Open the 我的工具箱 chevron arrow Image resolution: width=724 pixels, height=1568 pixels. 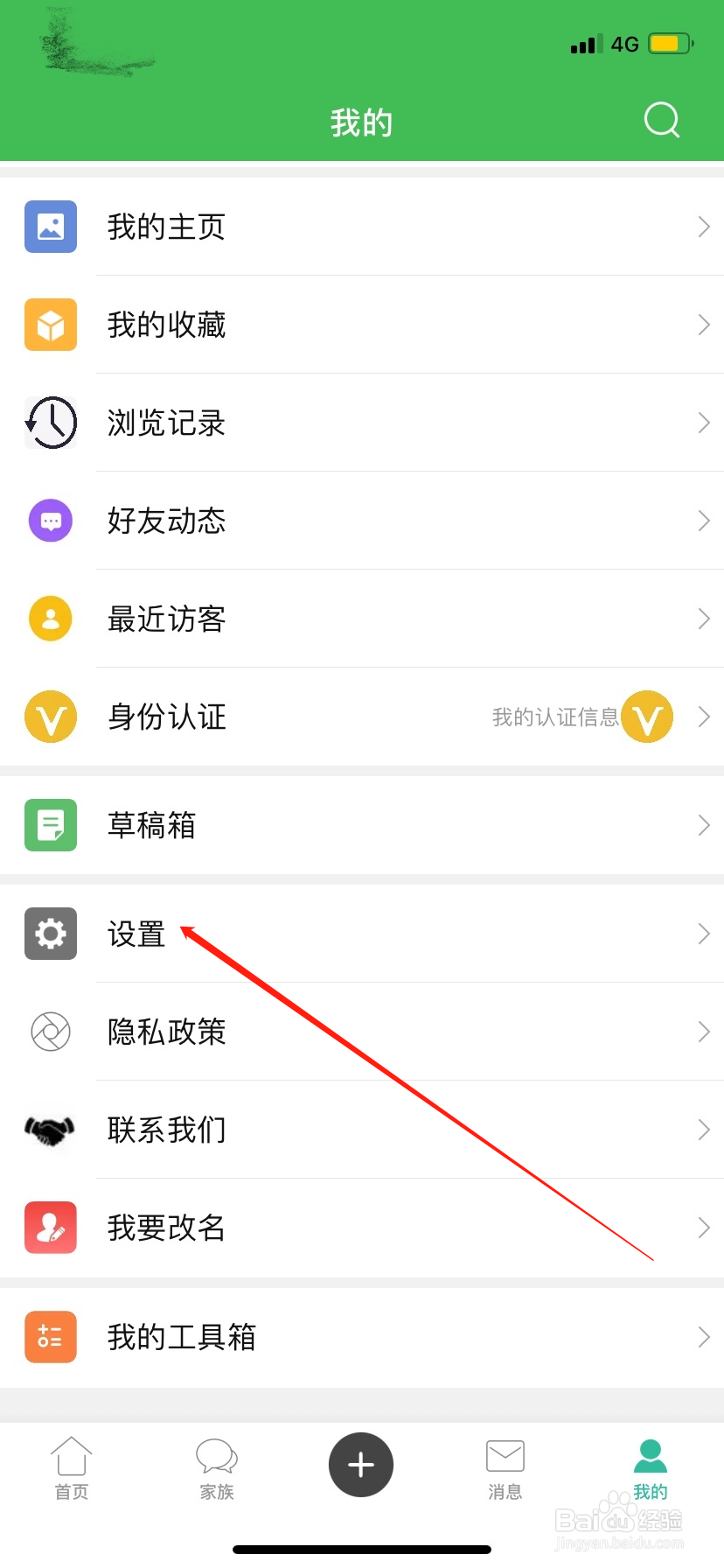705,1336
